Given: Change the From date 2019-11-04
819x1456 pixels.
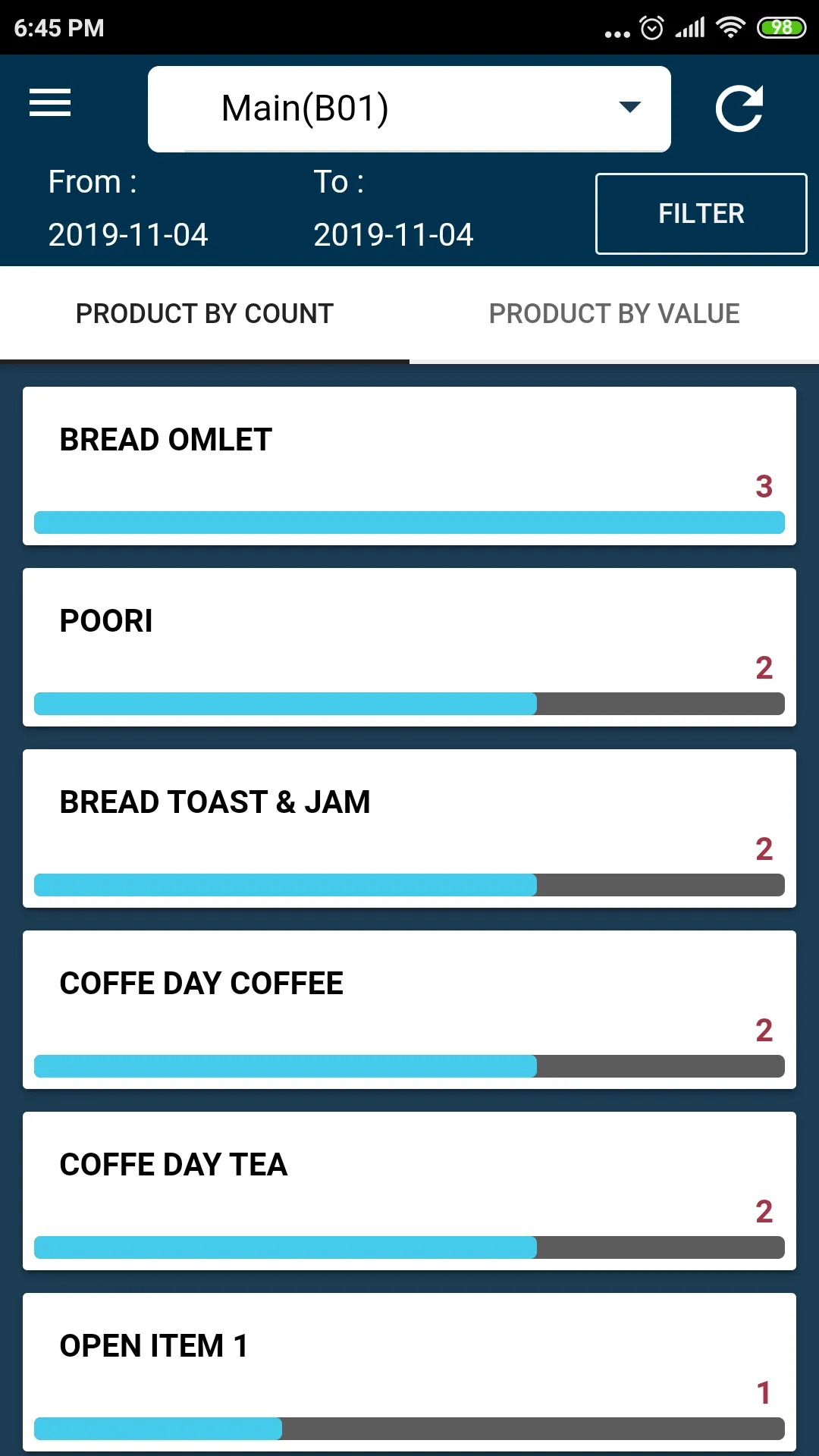Looking at the screenshot, I should pos(128,234).
